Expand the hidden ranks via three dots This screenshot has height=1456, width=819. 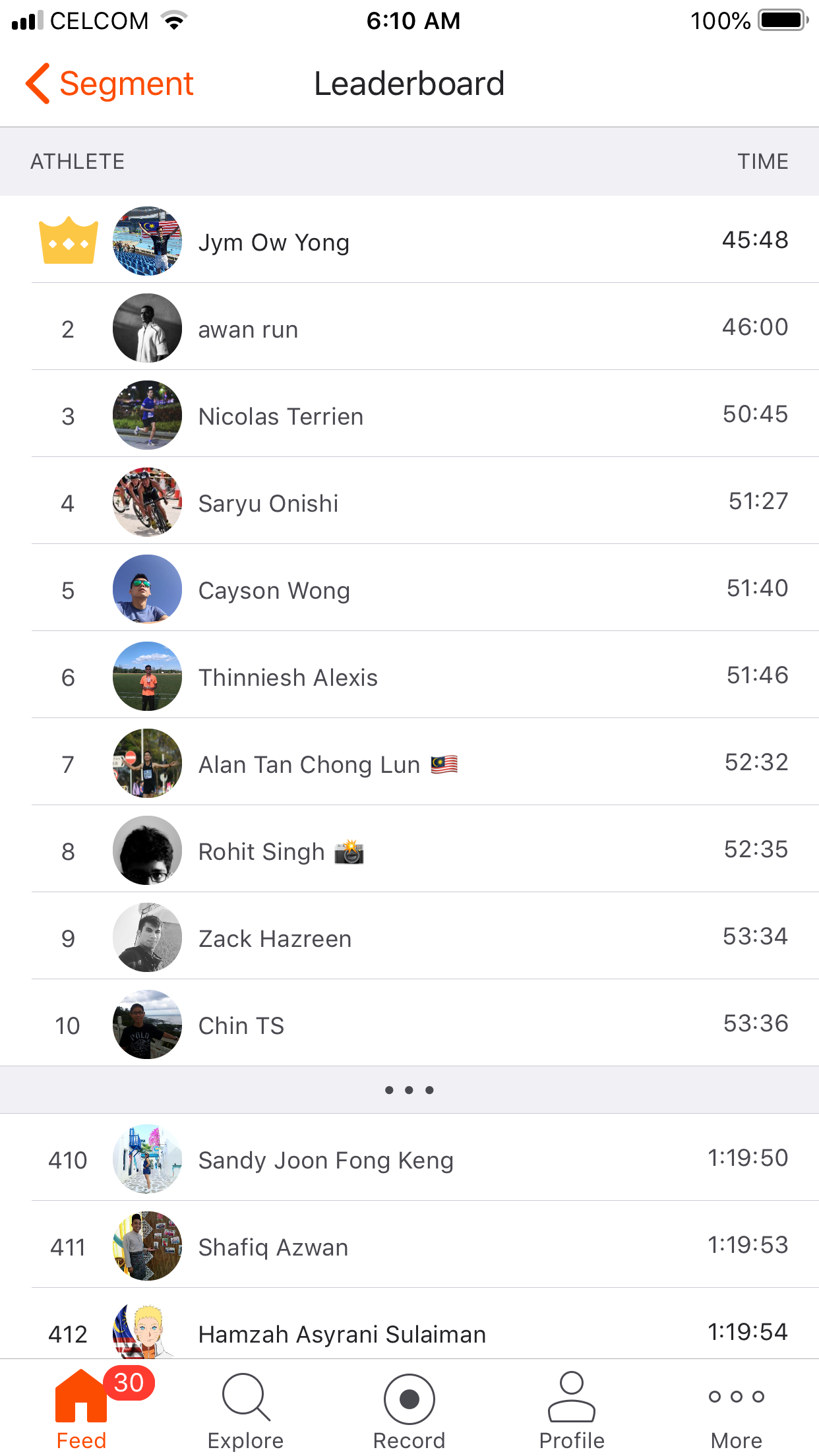409,1090
